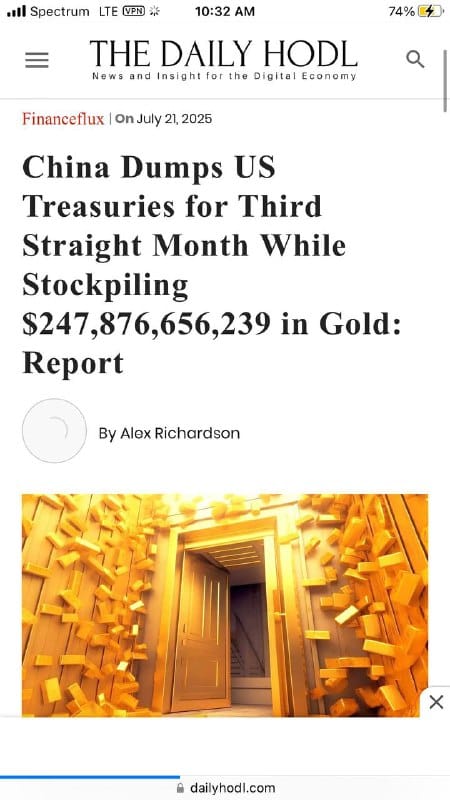450x800 pixels.
Task: Open the site search icon
Action: pyautogui.click(x=415, y=60)
